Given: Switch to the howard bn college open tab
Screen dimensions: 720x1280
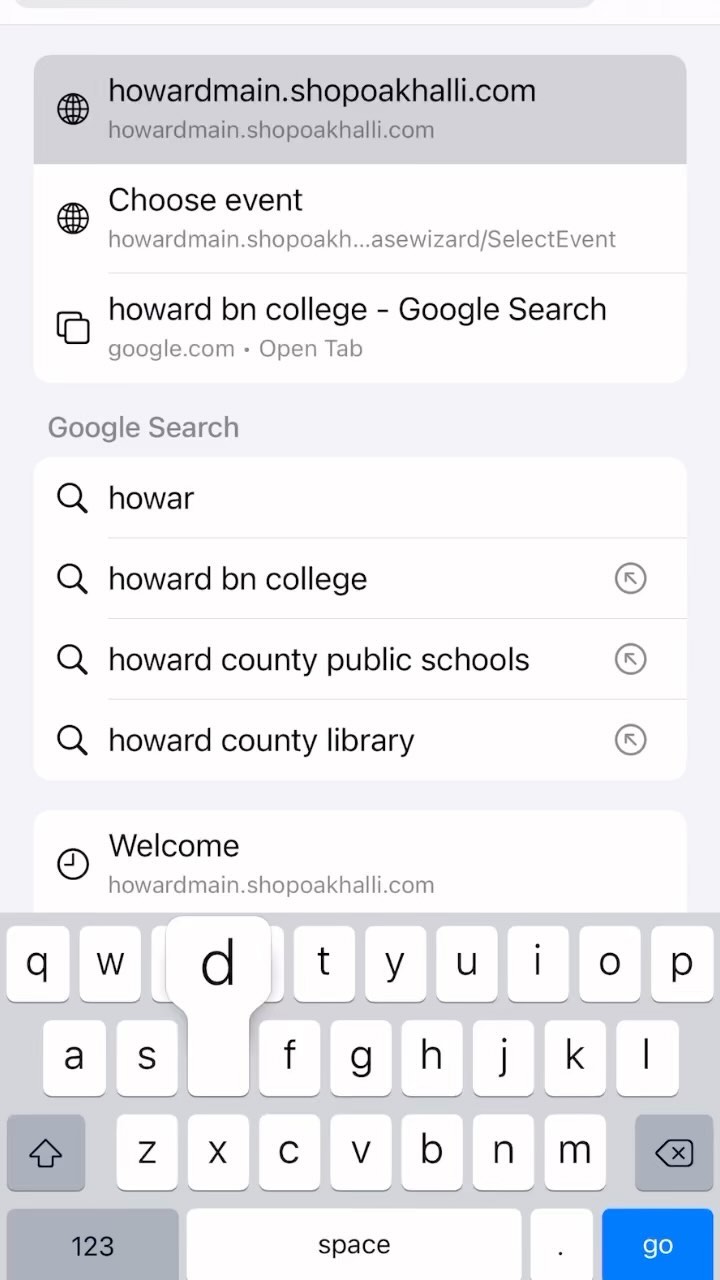Looking at the screenshot, I should point(360,327).
